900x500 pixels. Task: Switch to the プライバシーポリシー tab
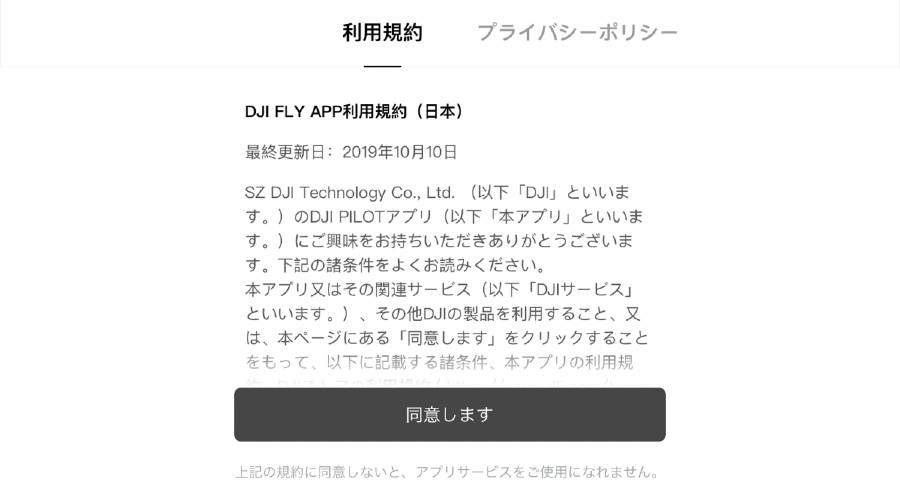coord(577,33)
